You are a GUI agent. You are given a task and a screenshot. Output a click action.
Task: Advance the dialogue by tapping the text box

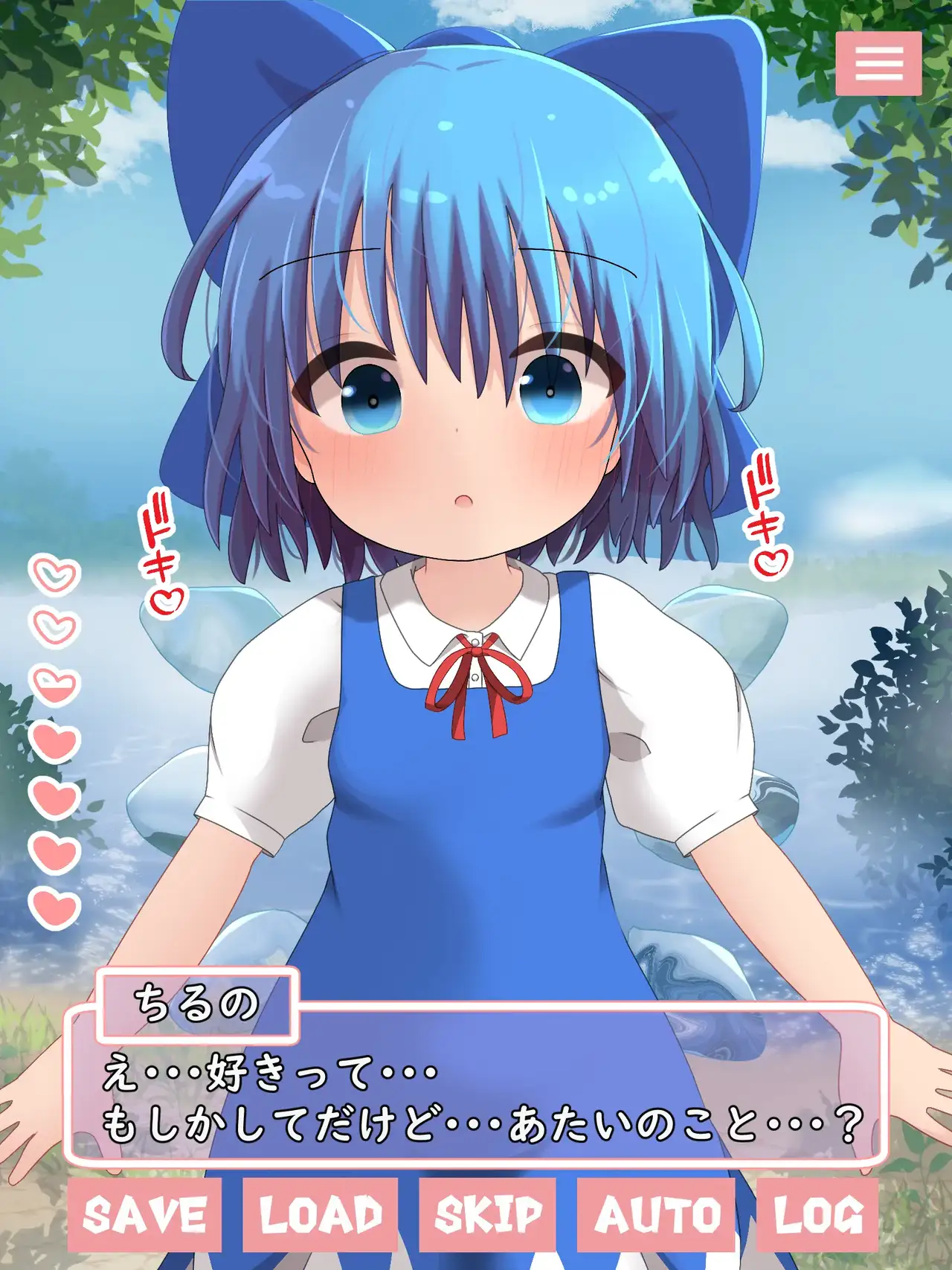476,1097
